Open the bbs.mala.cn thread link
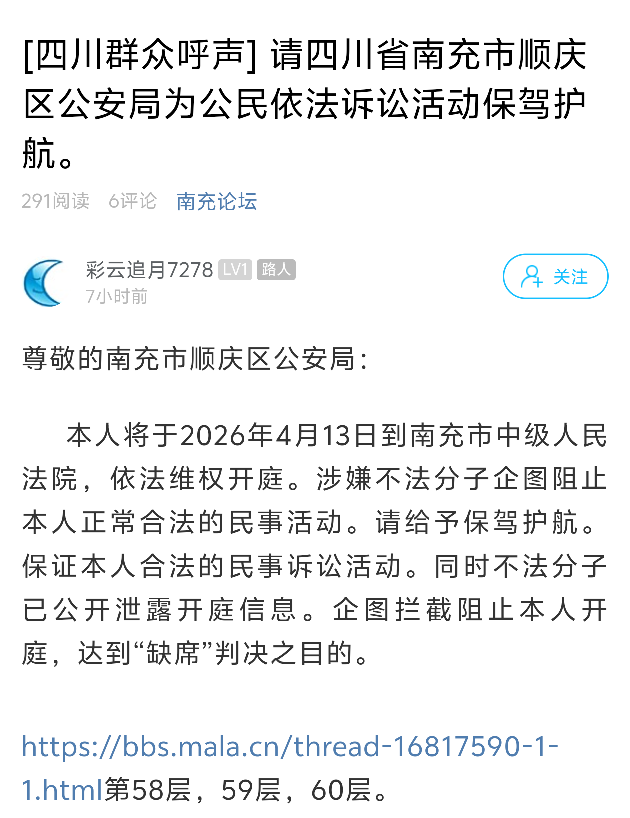This screenshot has height=818, width=630. tap(290, 748)
